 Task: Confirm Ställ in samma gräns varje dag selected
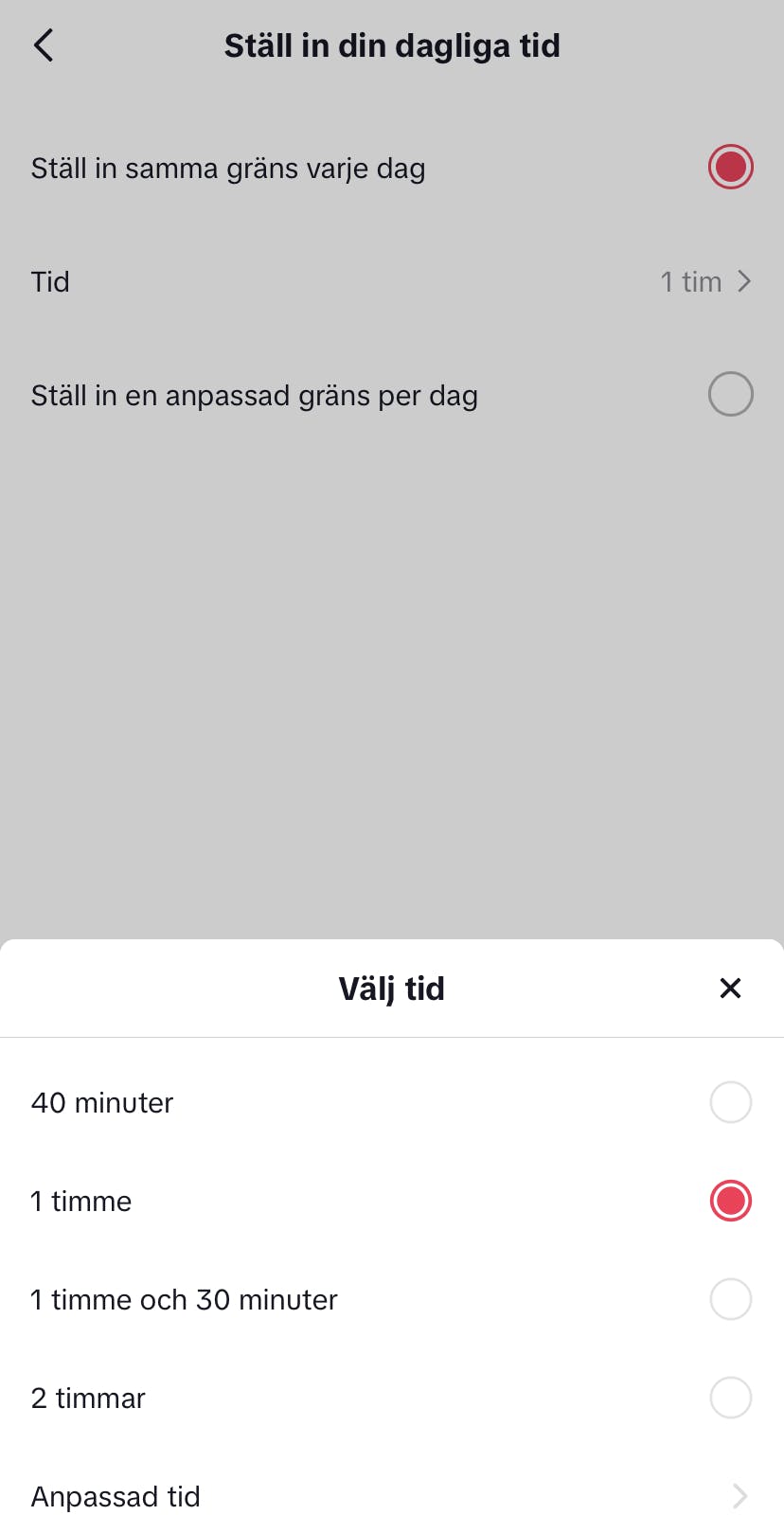730,167
